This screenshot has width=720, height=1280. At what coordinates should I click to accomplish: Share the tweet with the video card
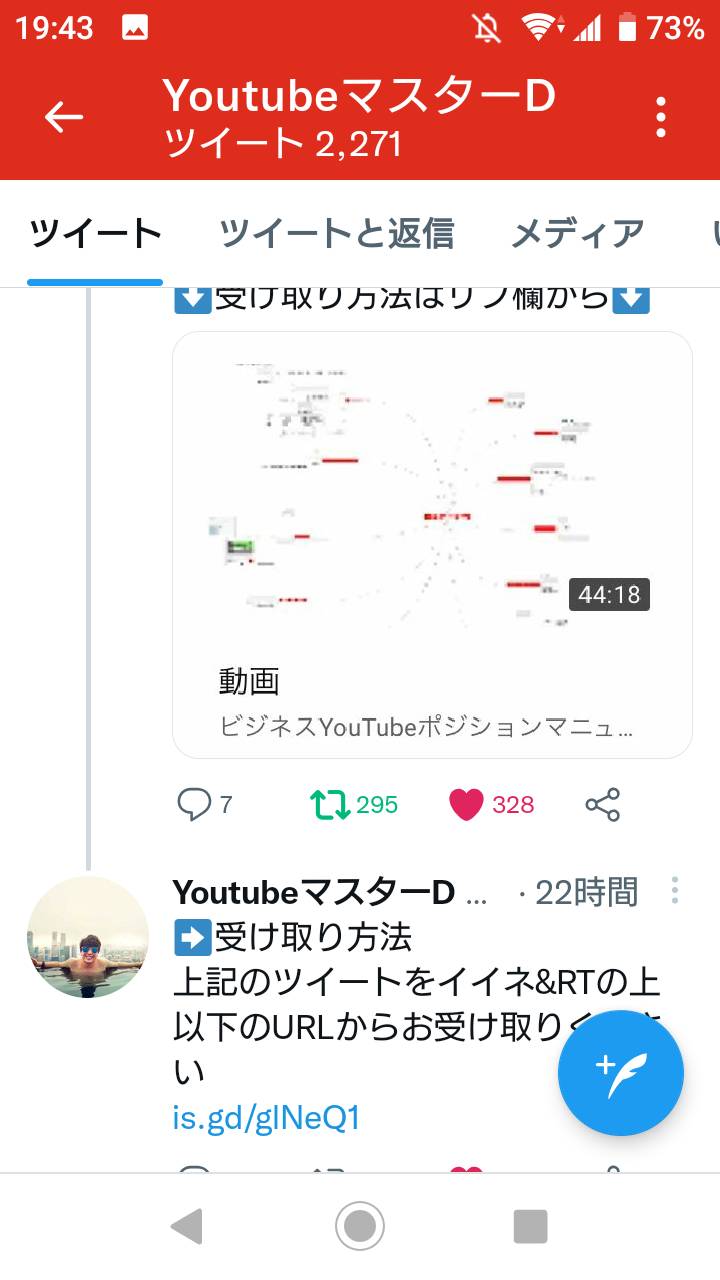point(602,804)
